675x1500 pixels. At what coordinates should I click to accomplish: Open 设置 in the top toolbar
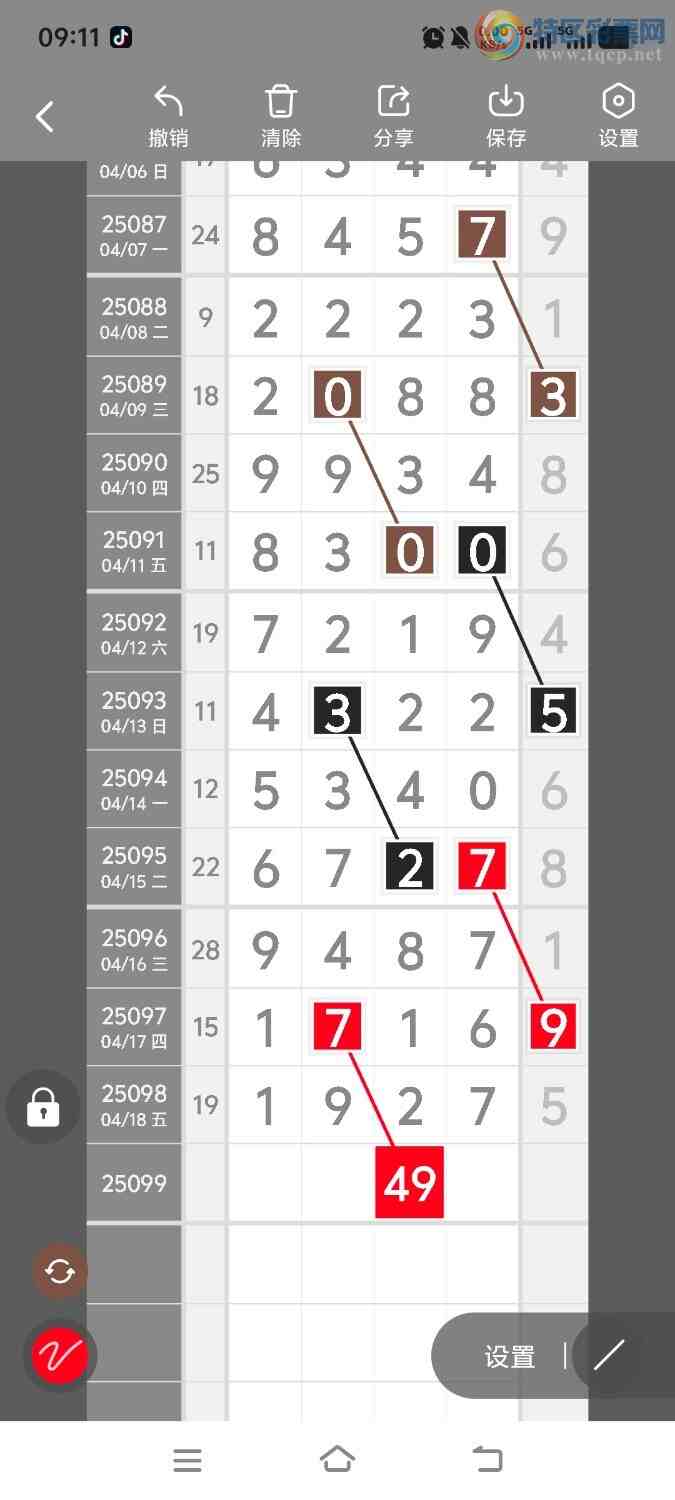point(618,117)
